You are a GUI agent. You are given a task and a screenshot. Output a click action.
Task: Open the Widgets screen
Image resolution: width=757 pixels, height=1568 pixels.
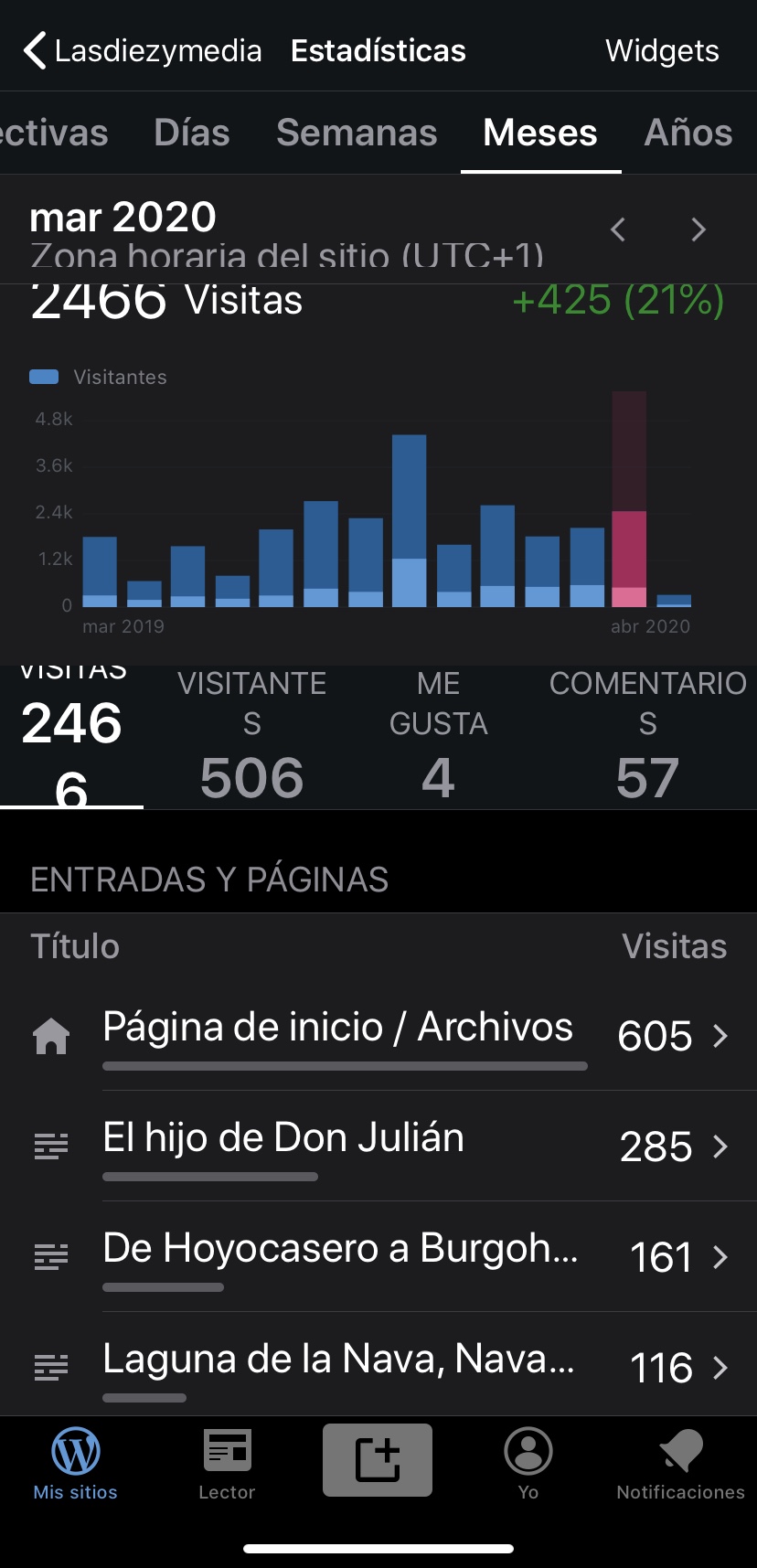[x=662, y=50]
